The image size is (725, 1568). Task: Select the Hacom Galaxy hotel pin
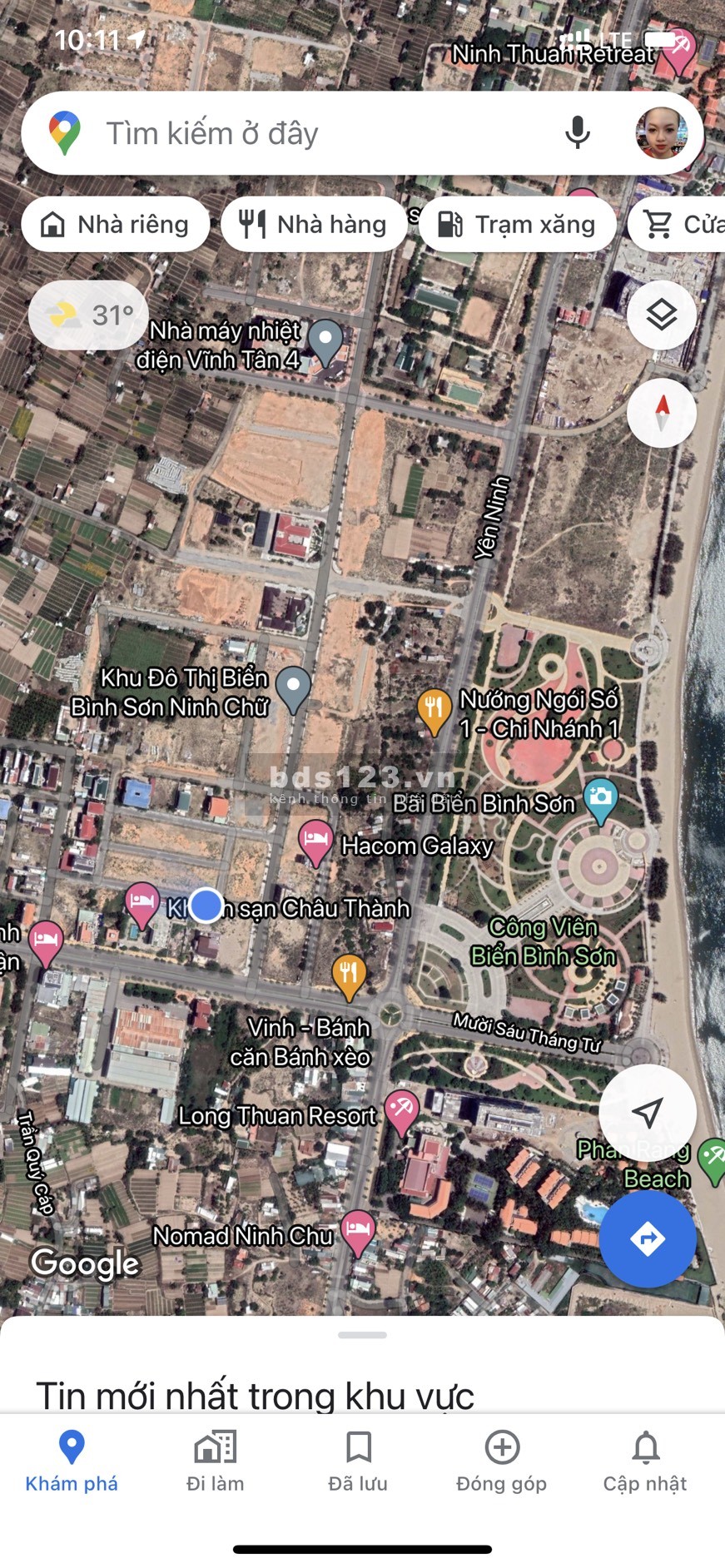pyautogui.click(x=315, y=839)
